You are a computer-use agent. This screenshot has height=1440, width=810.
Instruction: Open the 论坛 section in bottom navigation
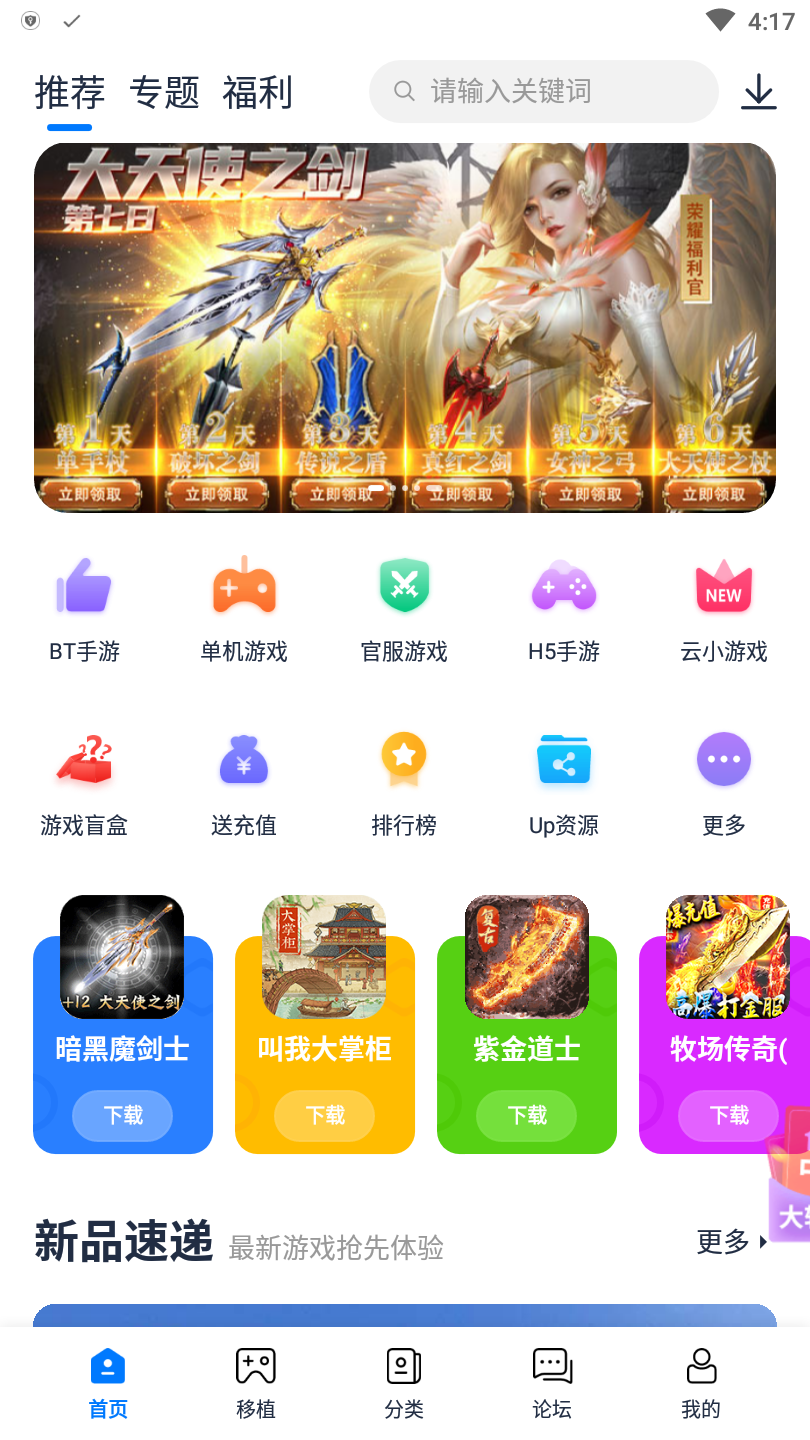[552, 1380]
